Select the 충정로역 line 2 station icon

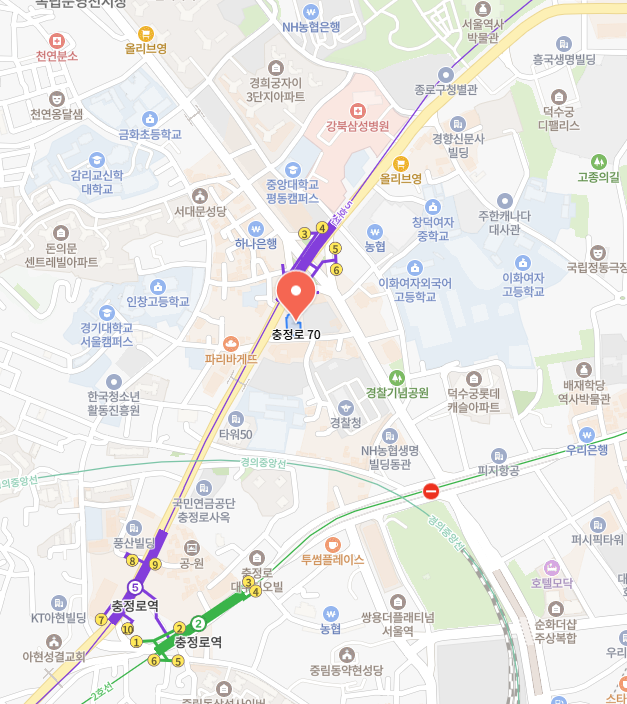click(x=198, y=623)
